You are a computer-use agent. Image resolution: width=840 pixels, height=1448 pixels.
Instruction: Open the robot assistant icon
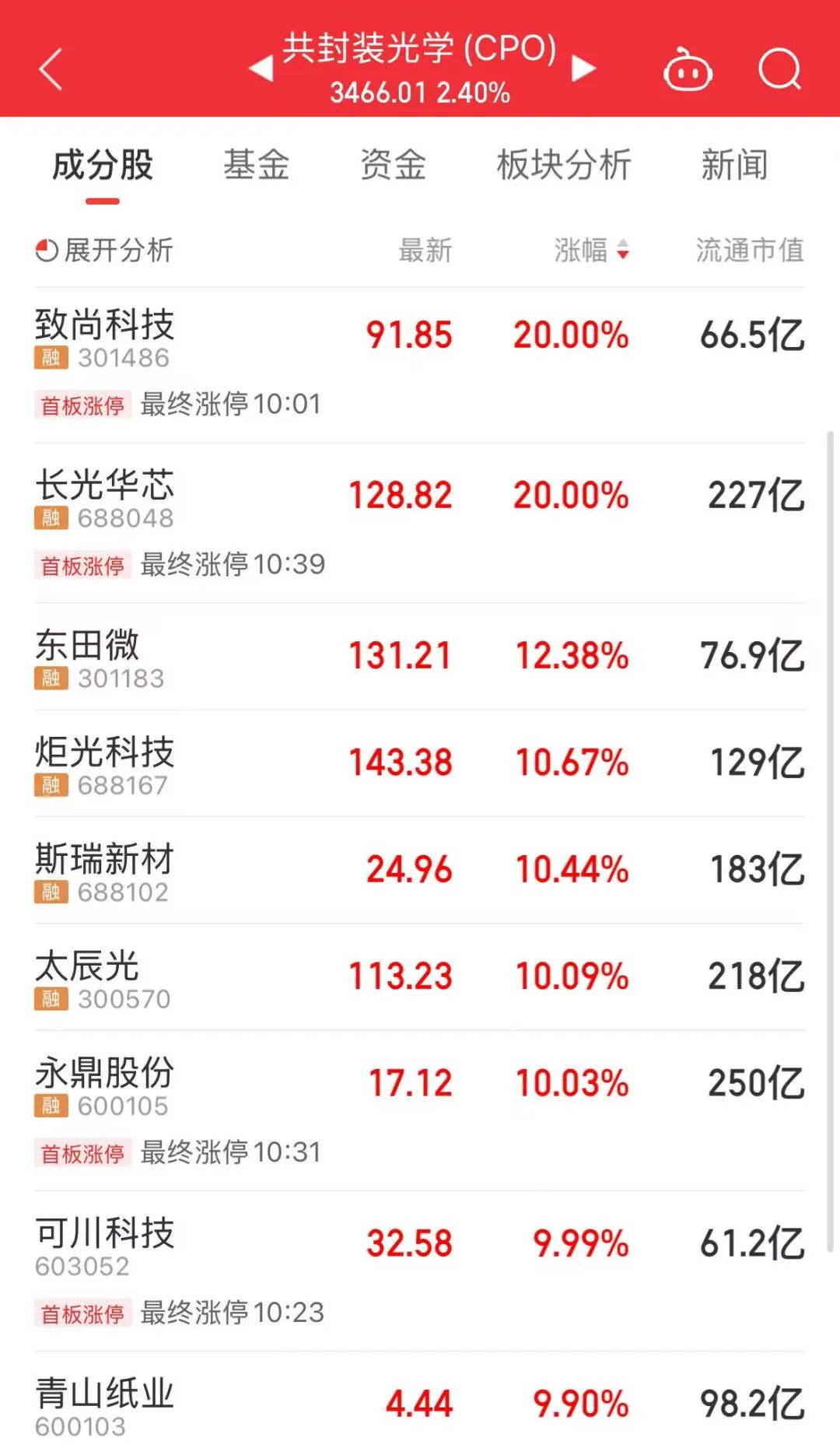pyautogui.click(x=688, y=70)
